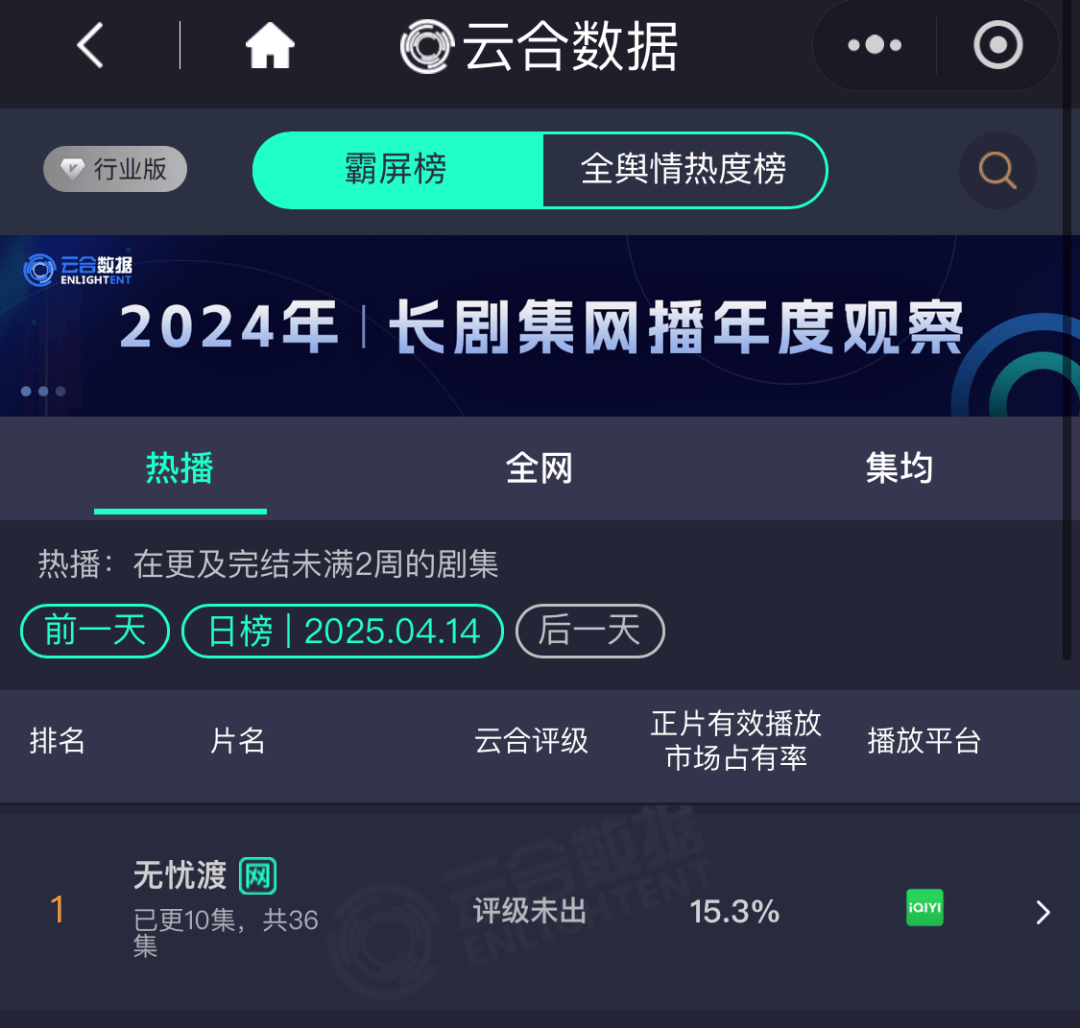
Task: Switch to the 全网 tab
Action: 539,468
